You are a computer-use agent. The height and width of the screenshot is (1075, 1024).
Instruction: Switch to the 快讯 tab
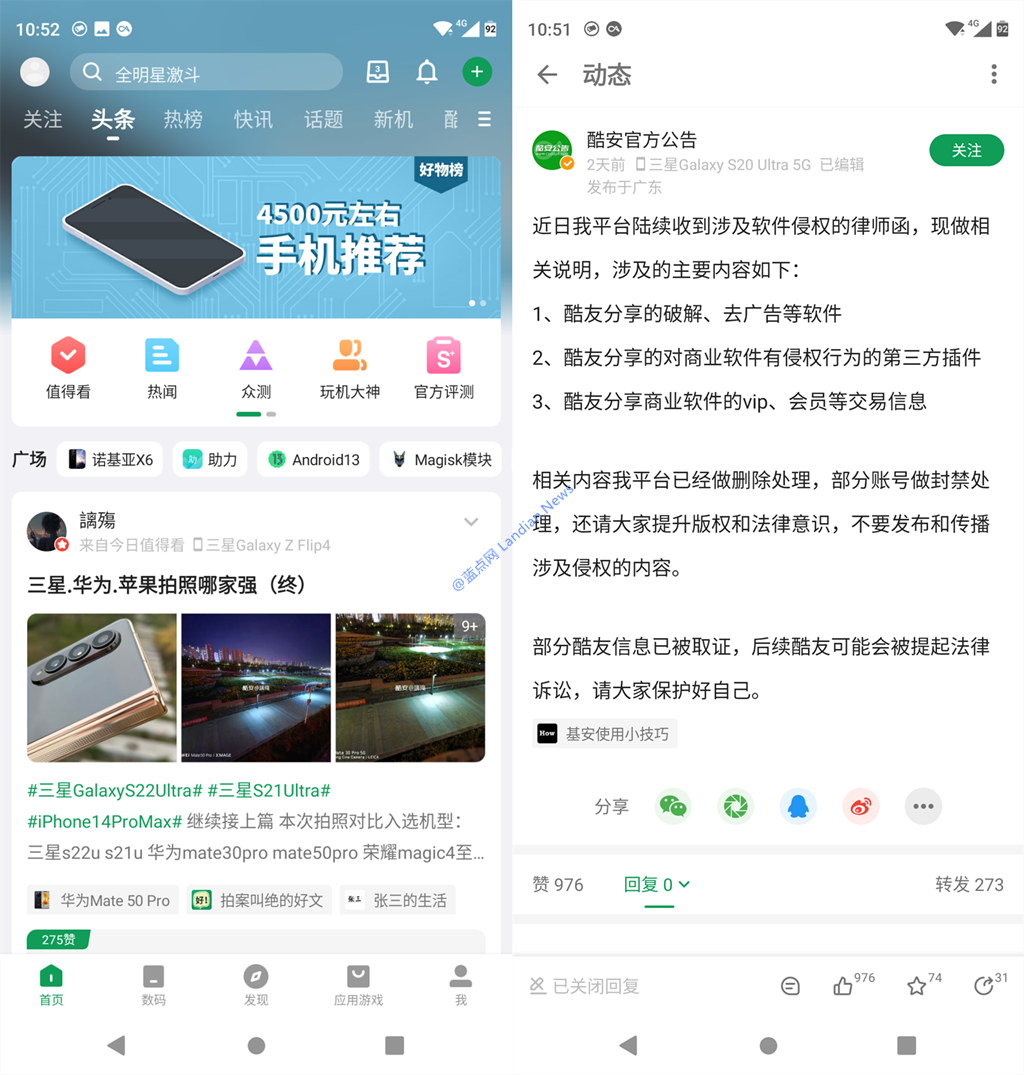point(253,120)
